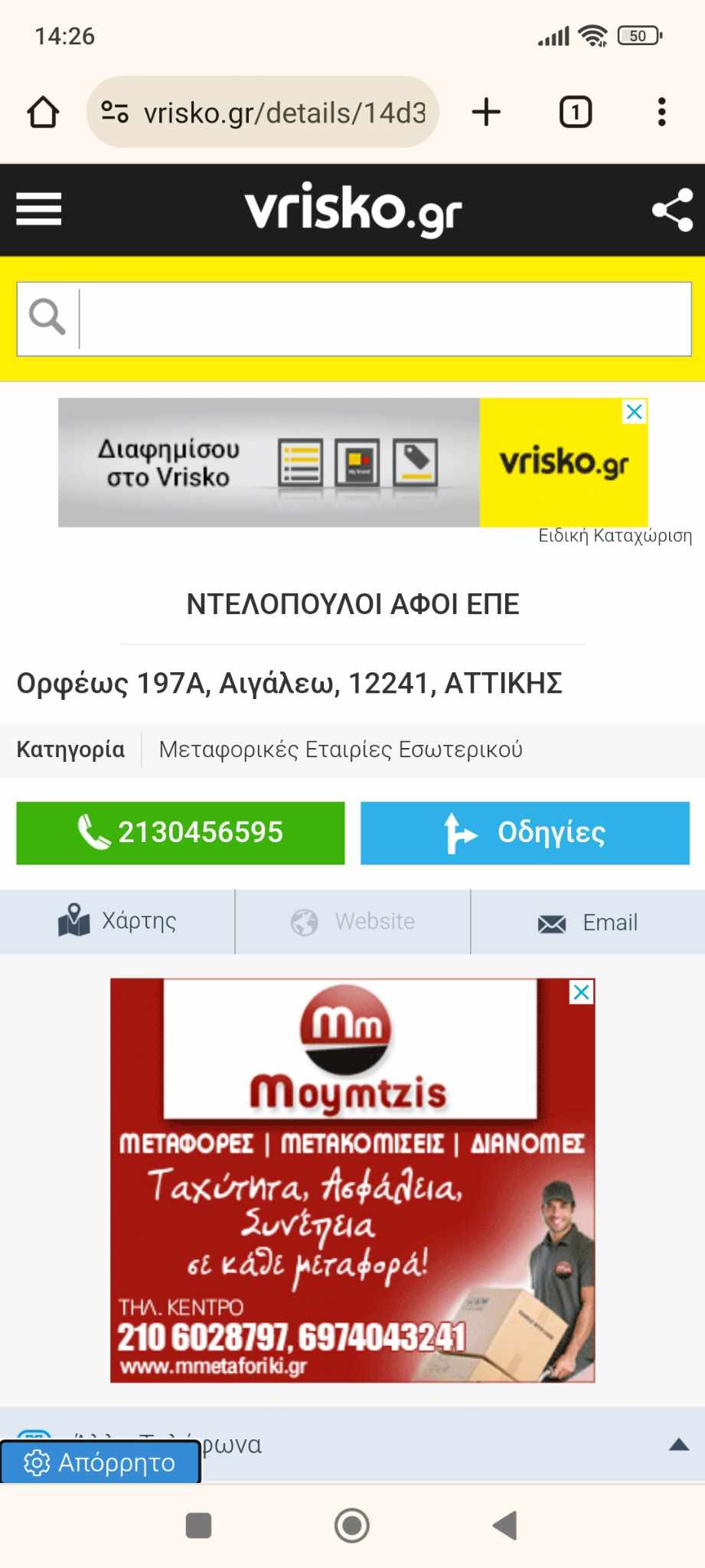This screenshot has width=705, height=1568.
Task: Open a new browser tab
Action: point(486,113)
